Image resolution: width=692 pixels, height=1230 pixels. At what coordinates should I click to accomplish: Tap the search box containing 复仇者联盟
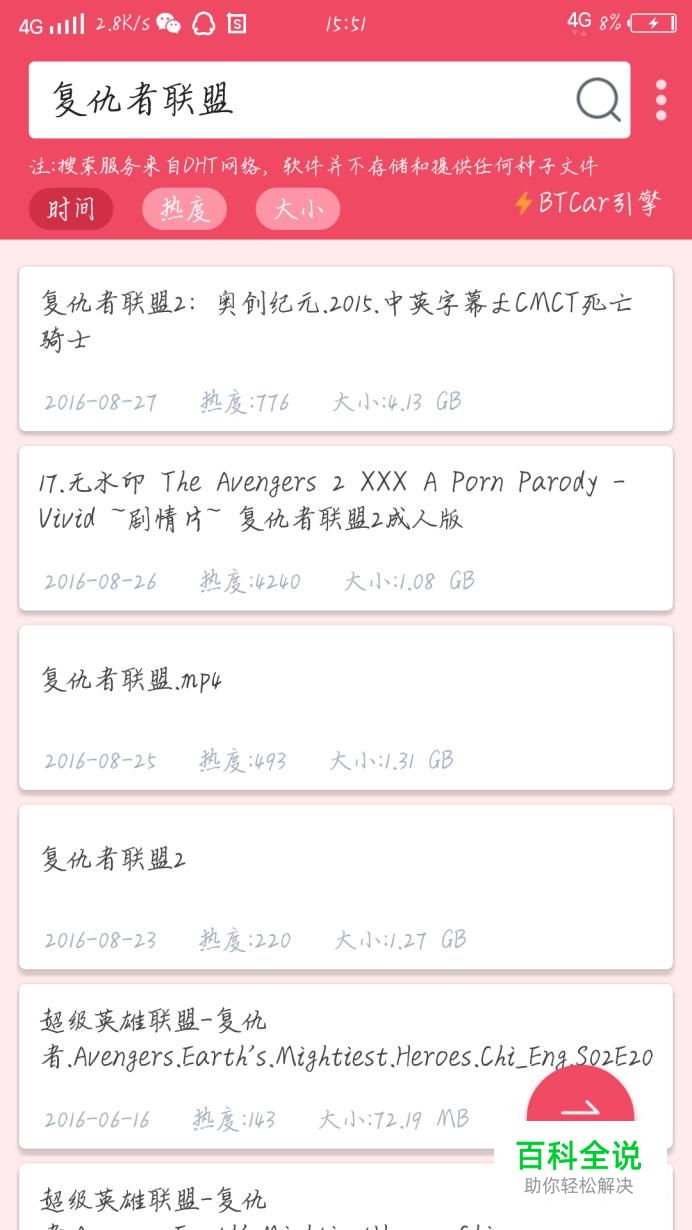pyautogui.click(x=329, y=100)
